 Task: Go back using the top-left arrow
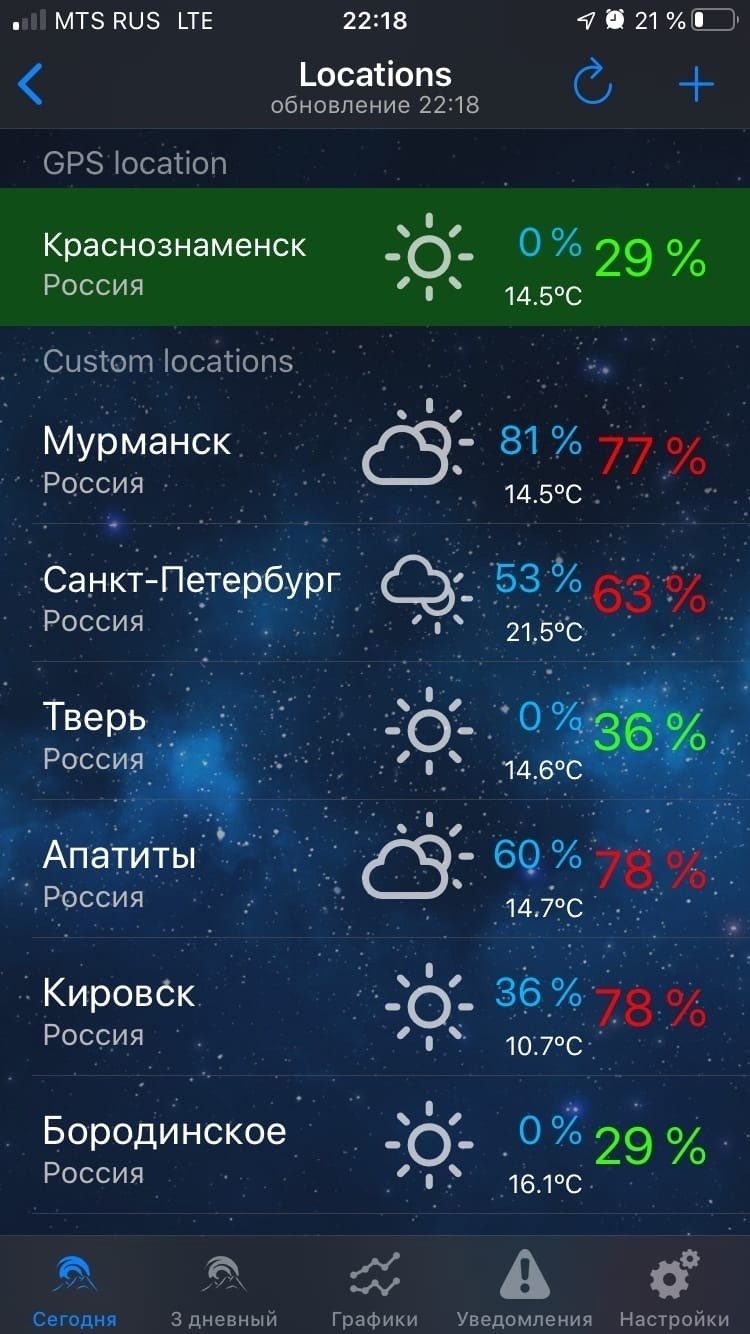(x=31, y=84)
